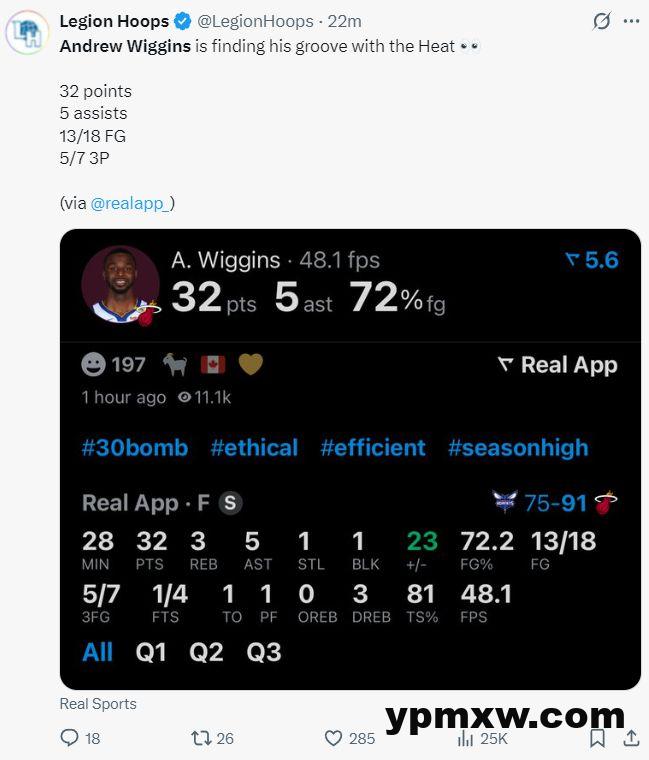This screenshot has height=760, width=649.
Task: Open the Legion Hoops account name
Action: [114, 21]
